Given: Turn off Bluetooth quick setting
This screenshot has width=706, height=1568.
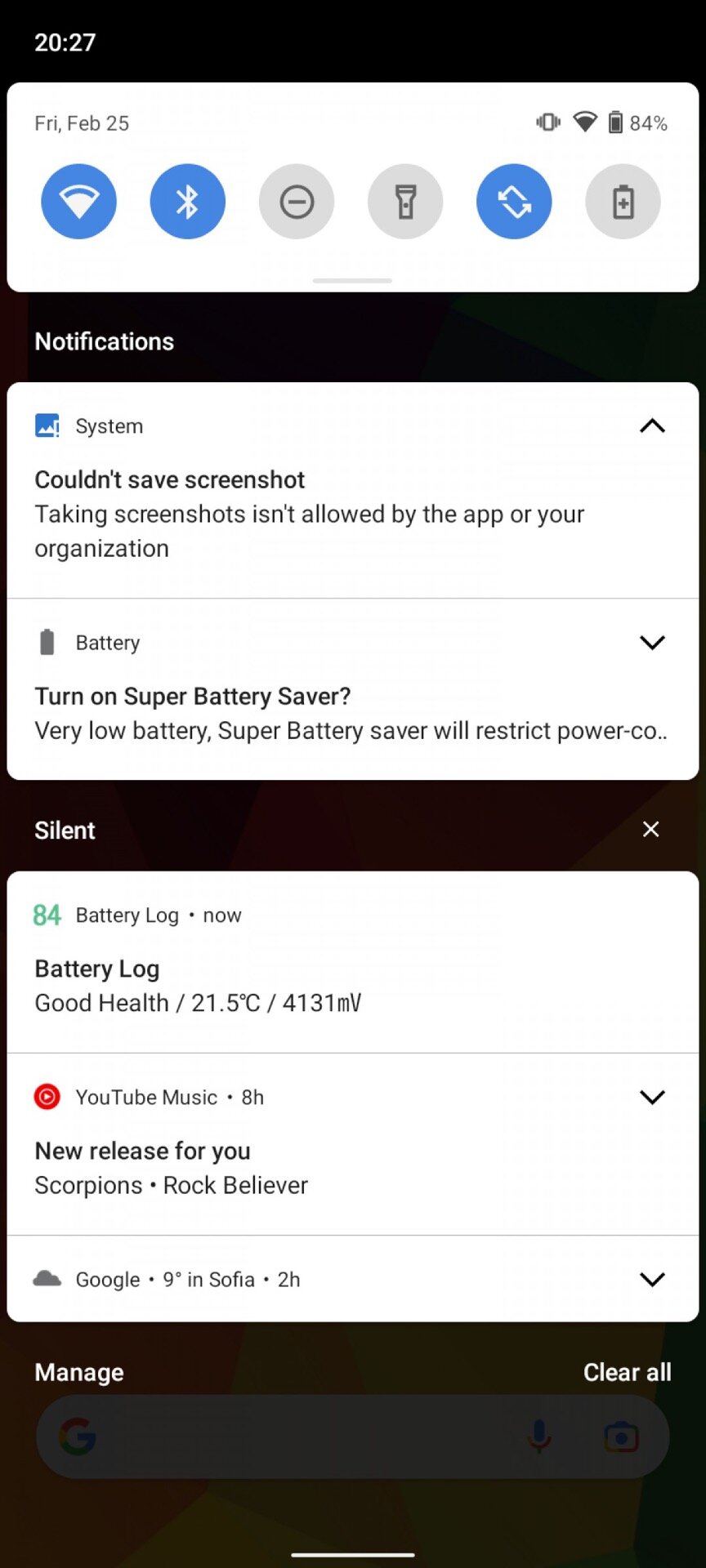Looking at the screenshot, I should tap(188, 202).
